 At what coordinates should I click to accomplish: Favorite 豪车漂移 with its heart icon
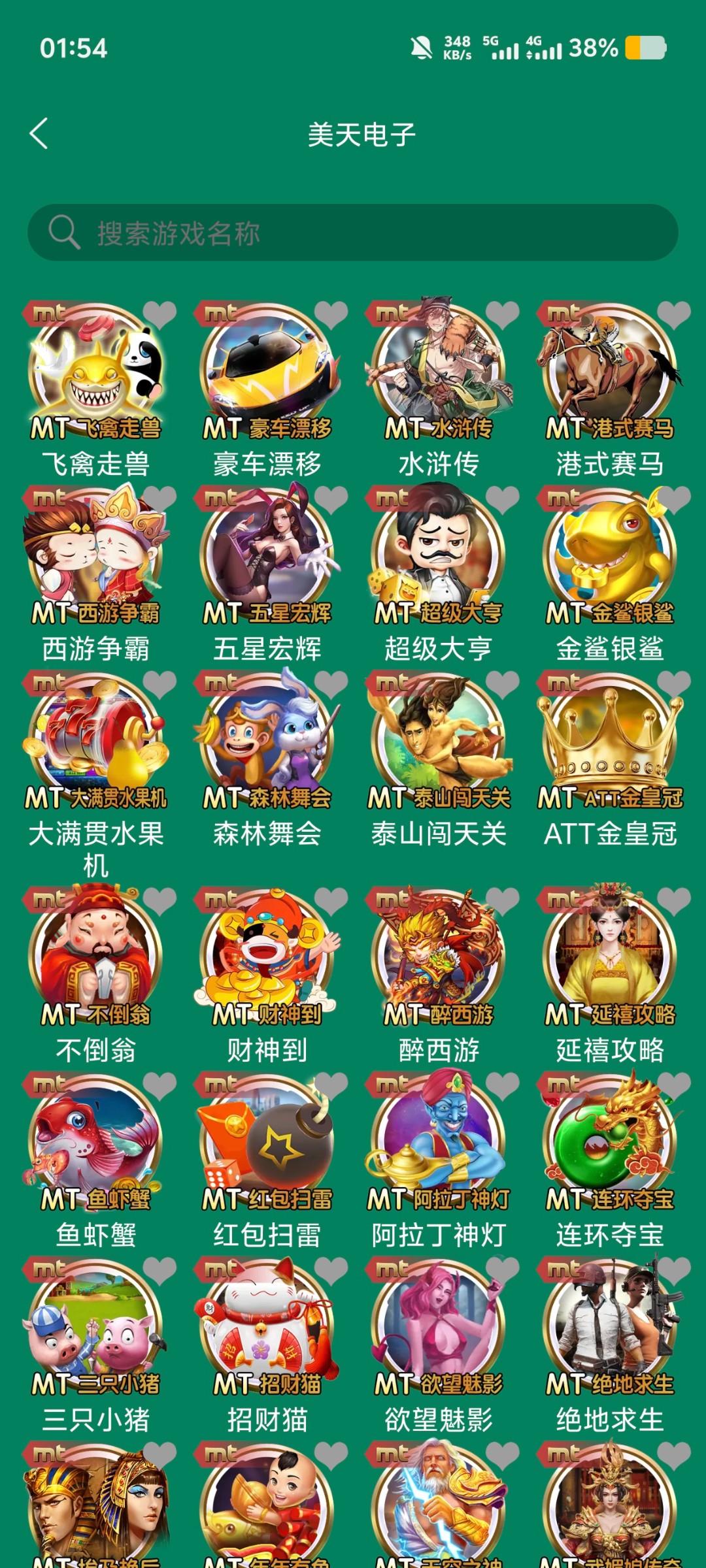[331, 314]
